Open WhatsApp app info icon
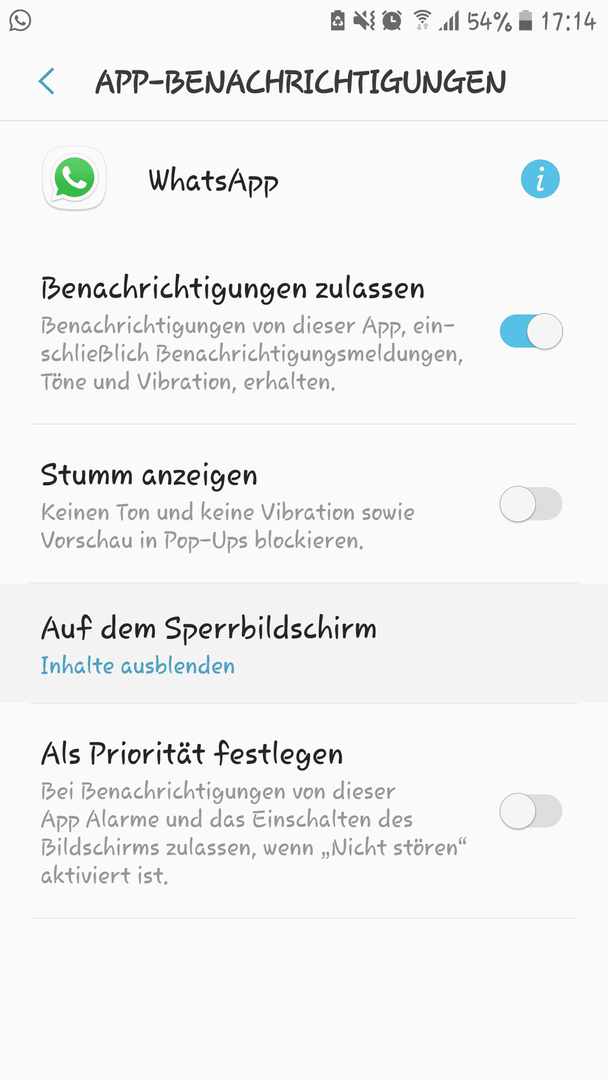The image size is (608, 1080). pos(540,180)
